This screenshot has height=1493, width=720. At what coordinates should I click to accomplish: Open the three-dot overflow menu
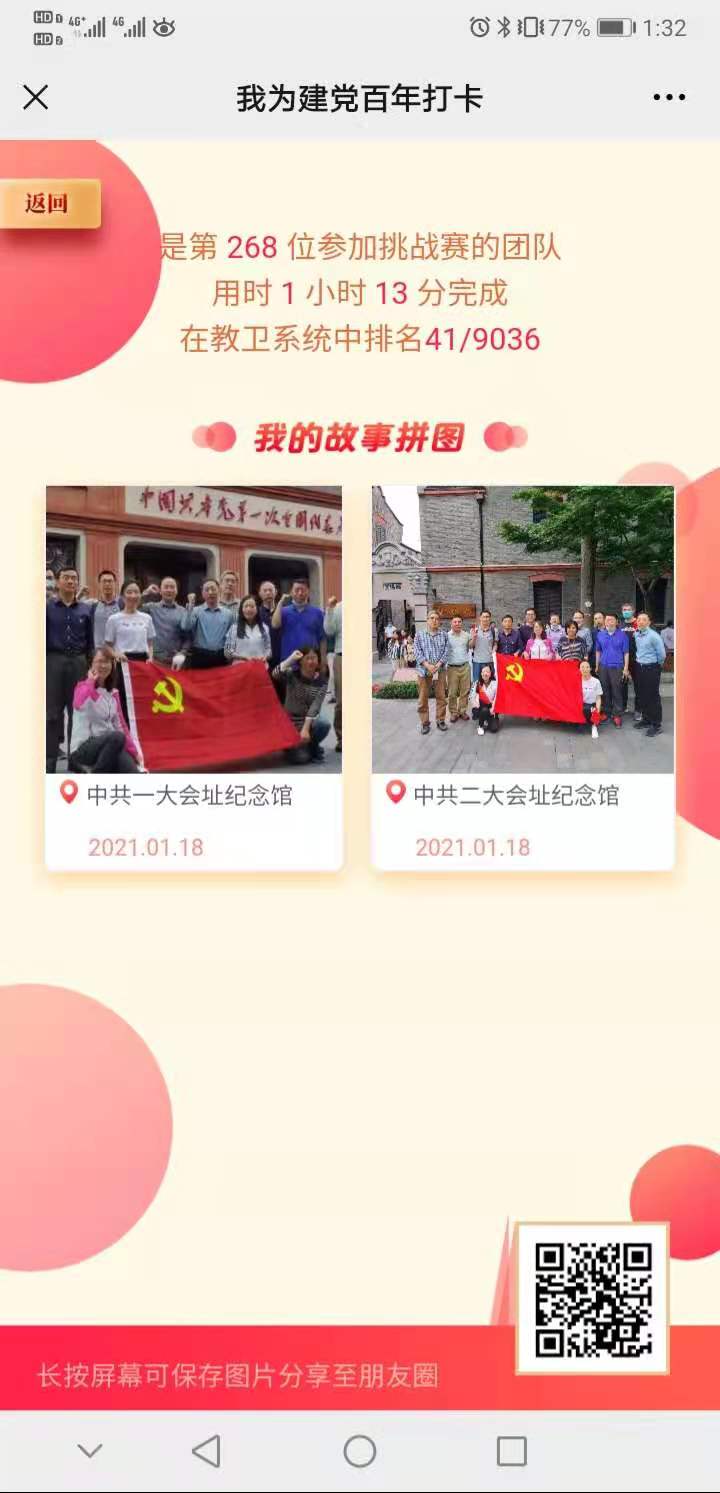tap(669, 97)
